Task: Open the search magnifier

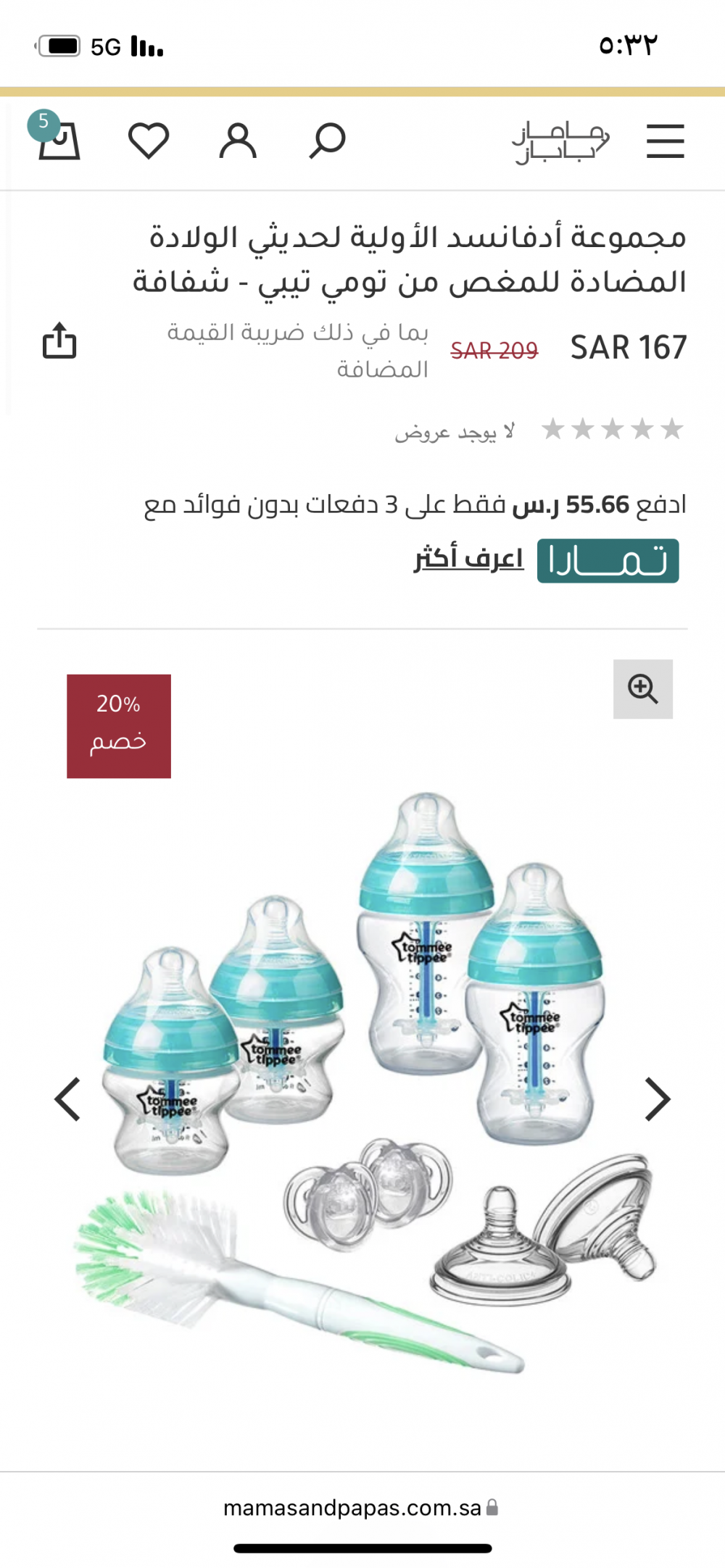Action: tap(327, 141)
